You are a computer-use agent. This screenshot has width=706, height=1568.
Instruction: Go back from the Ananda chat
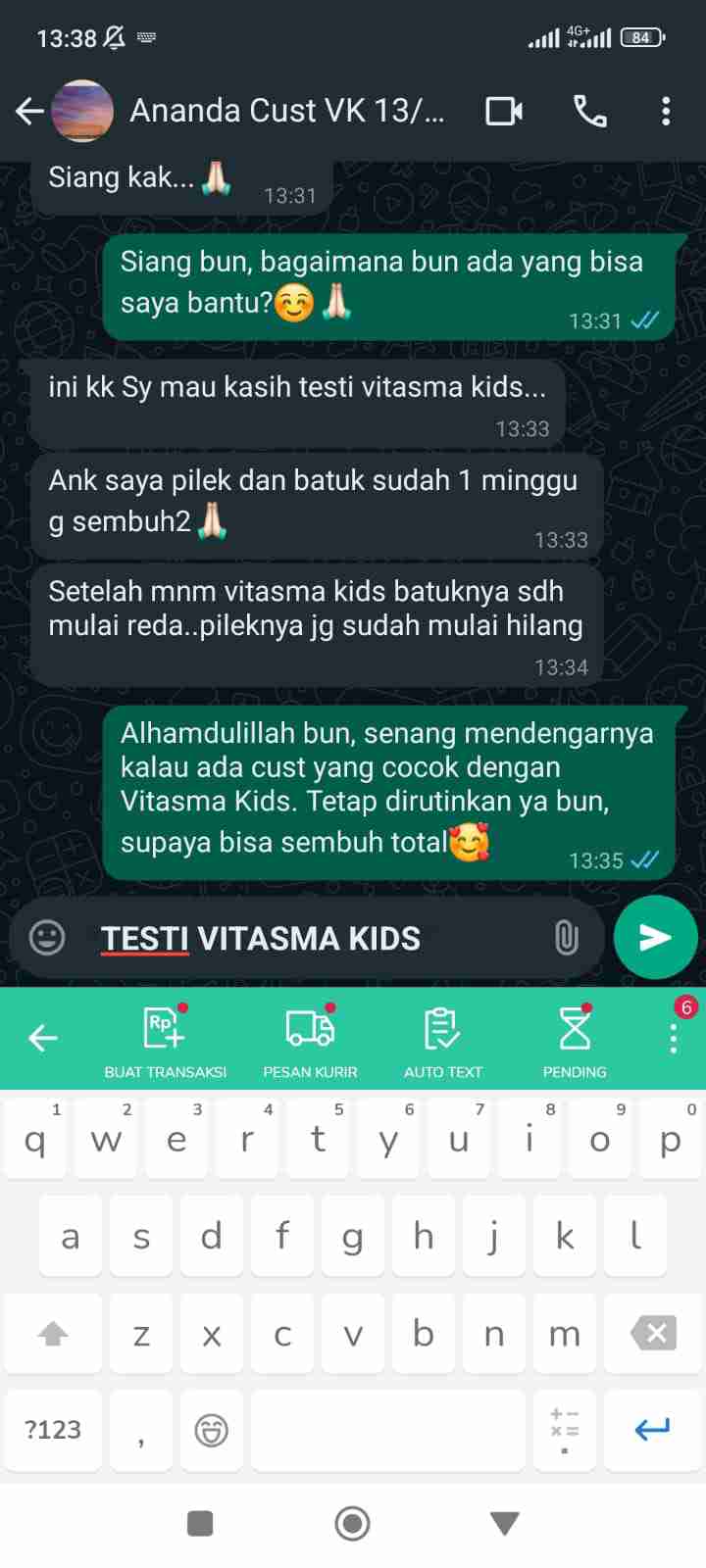[29, 112]
